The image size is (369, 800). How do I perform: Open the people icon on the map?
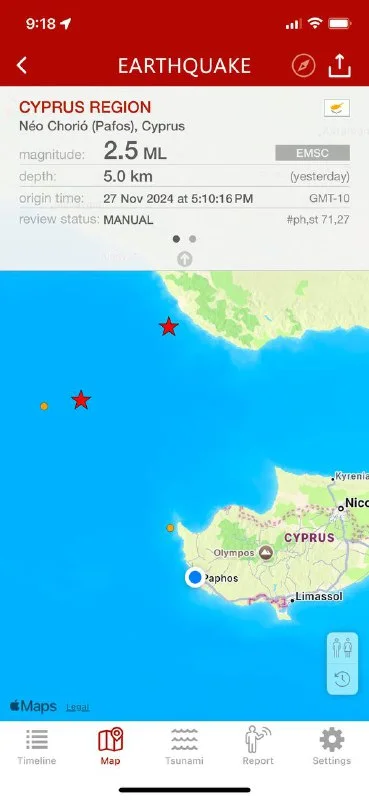click(342, 647)
